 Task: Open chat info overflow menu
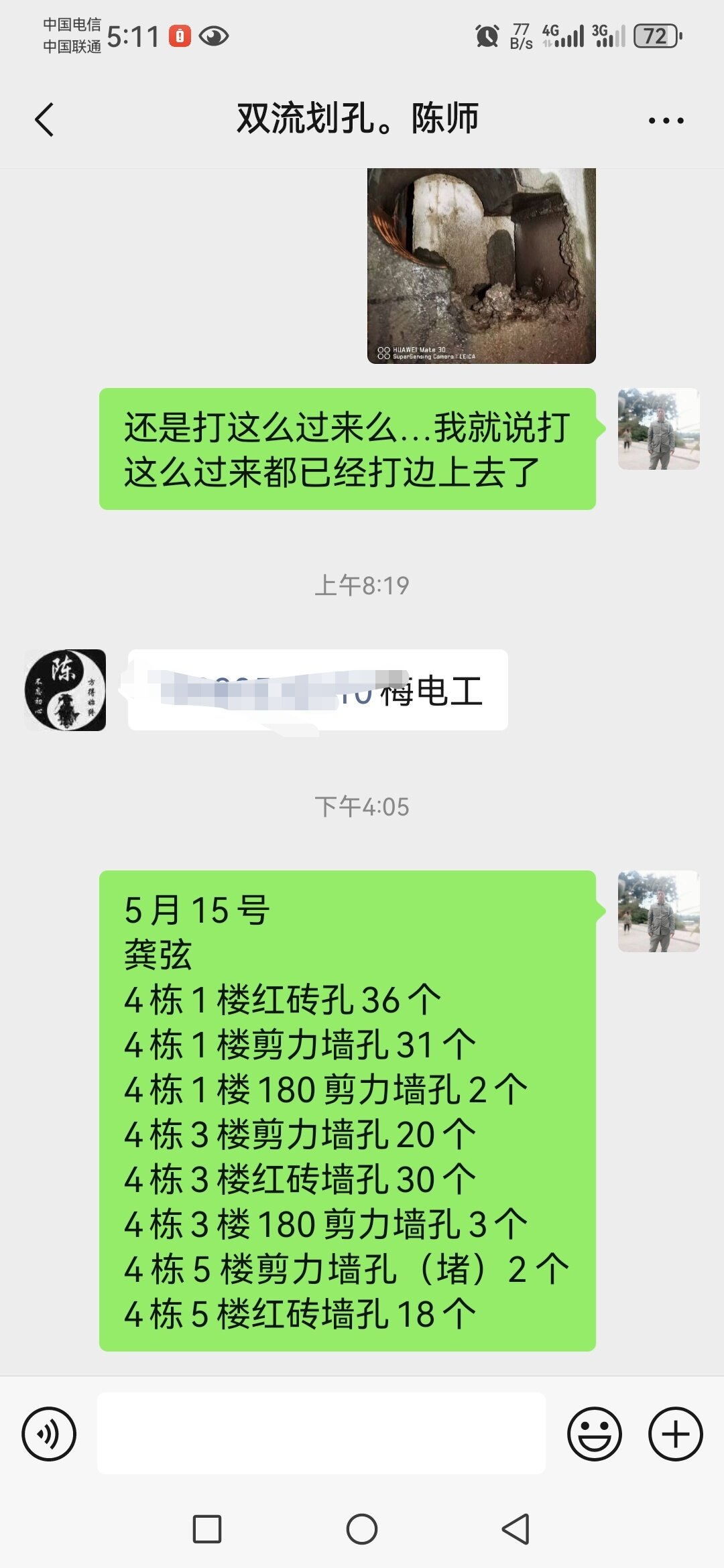coord(666,121)
